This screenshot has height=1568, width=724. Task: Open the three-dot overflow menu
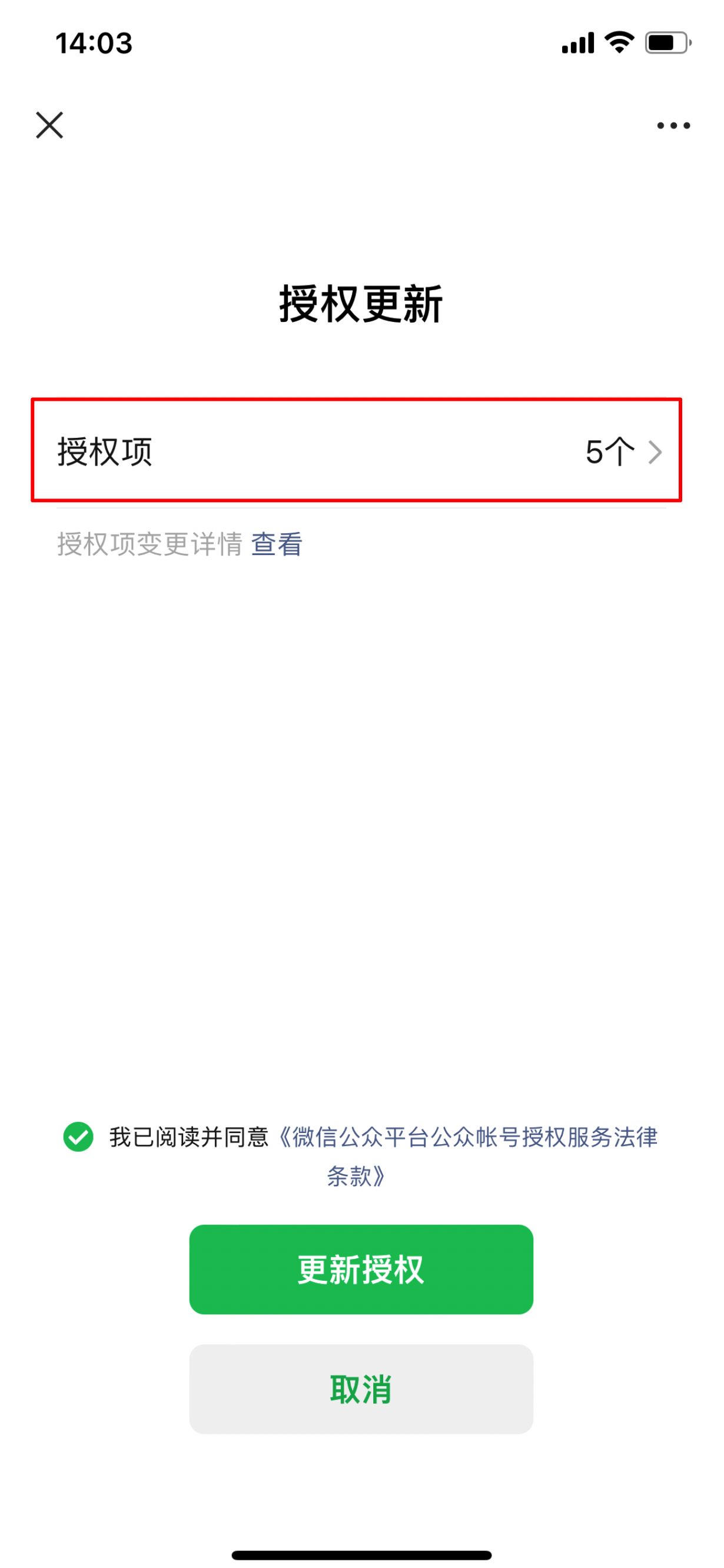click(673, 126)
